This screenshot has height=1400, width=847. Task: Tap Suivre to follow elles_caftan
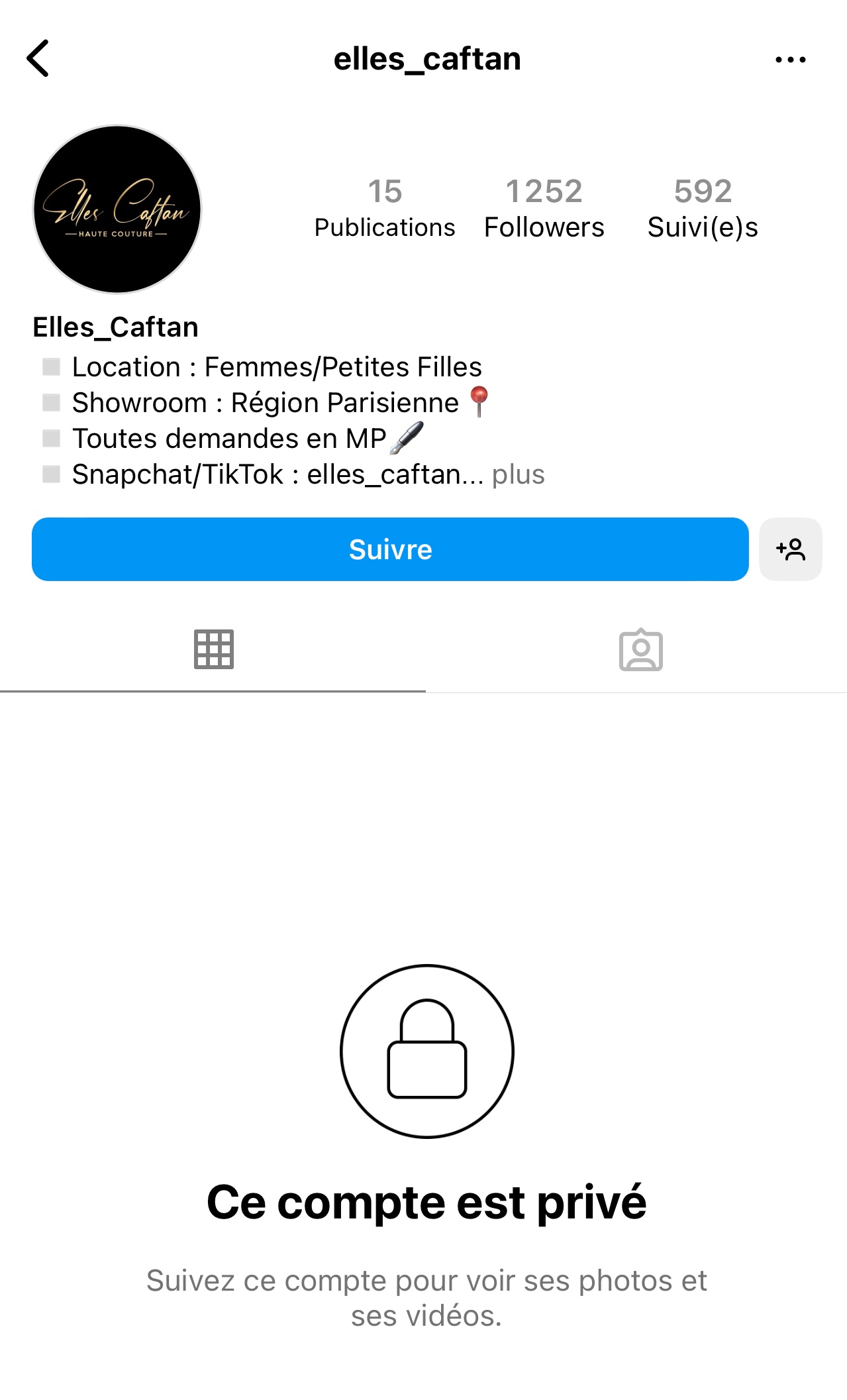click(390, 549)
